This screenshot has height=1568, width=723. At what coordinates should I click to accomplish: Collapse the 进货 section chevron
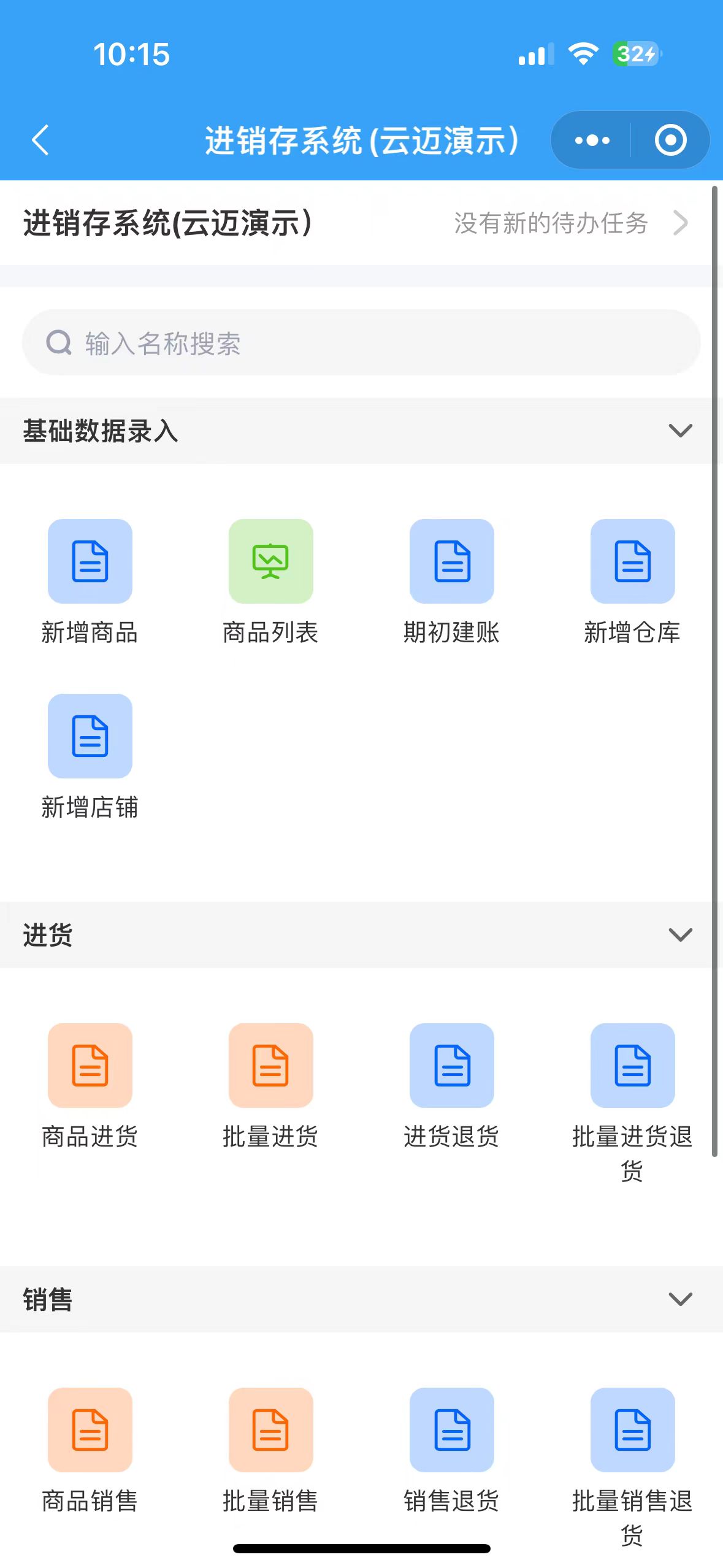pyautogui.click(x=679, y=936)
